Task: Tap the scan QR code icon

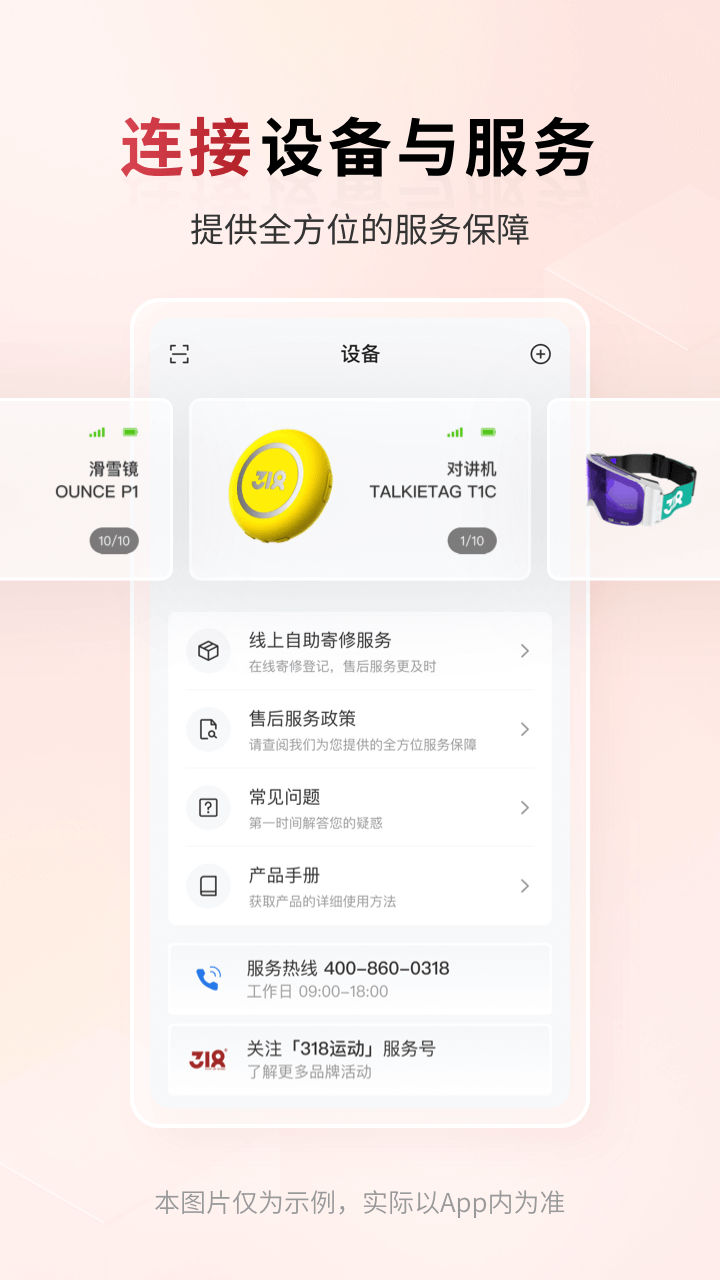Action: 178,354
